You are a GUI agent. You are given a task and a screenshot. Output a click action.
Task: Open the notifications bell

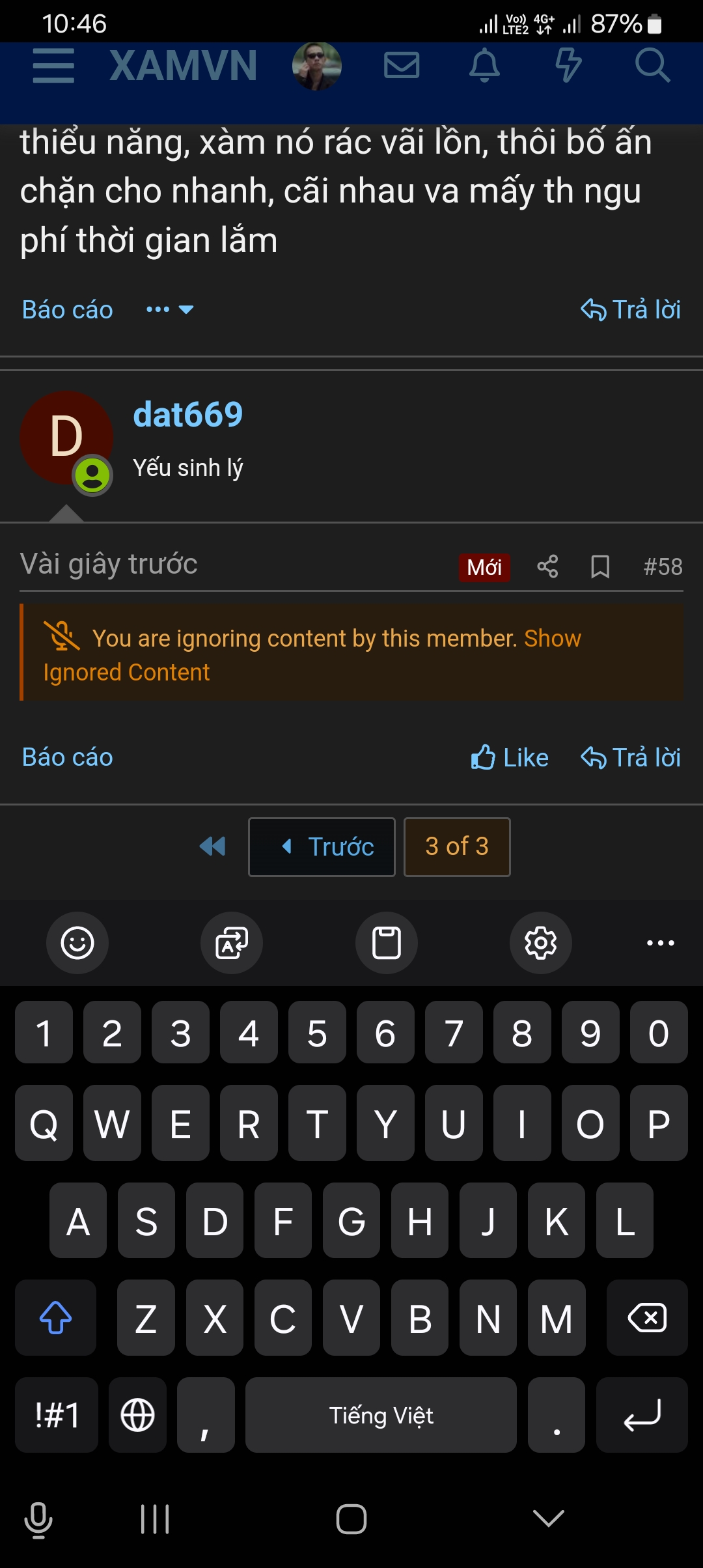click(x=485, y=66)
